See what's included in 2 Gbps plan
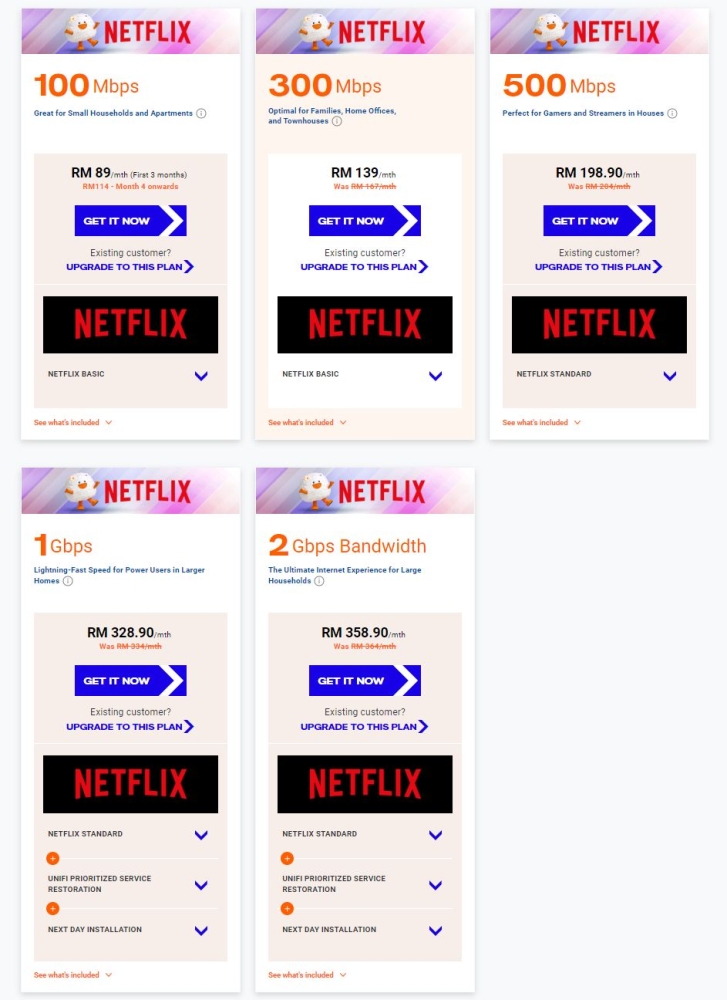Screen dimensions: 727x1000 [307, 975]
